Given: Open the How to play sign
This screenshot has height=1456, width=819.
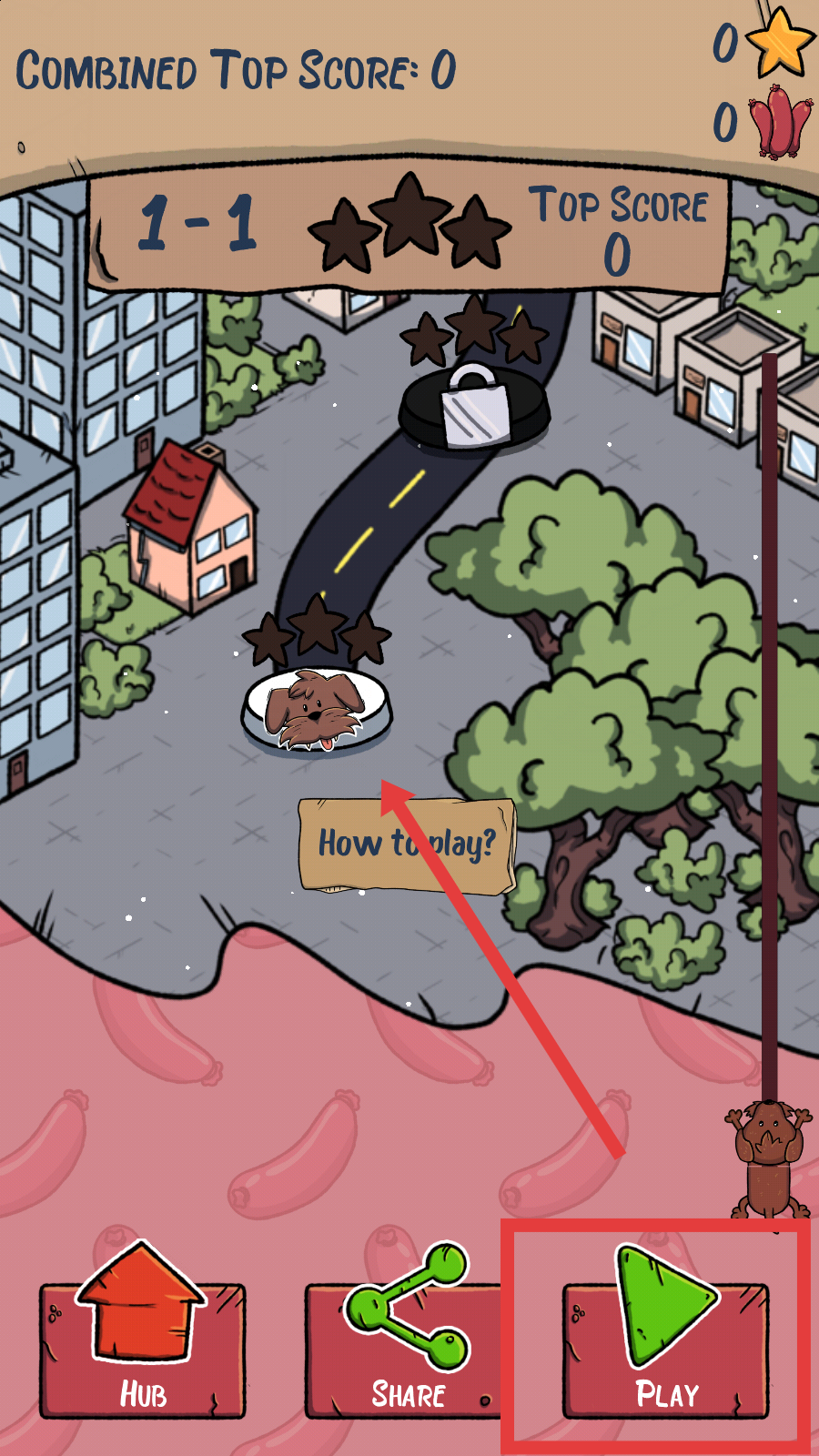Looking at the screenshot, I should 407,844.
